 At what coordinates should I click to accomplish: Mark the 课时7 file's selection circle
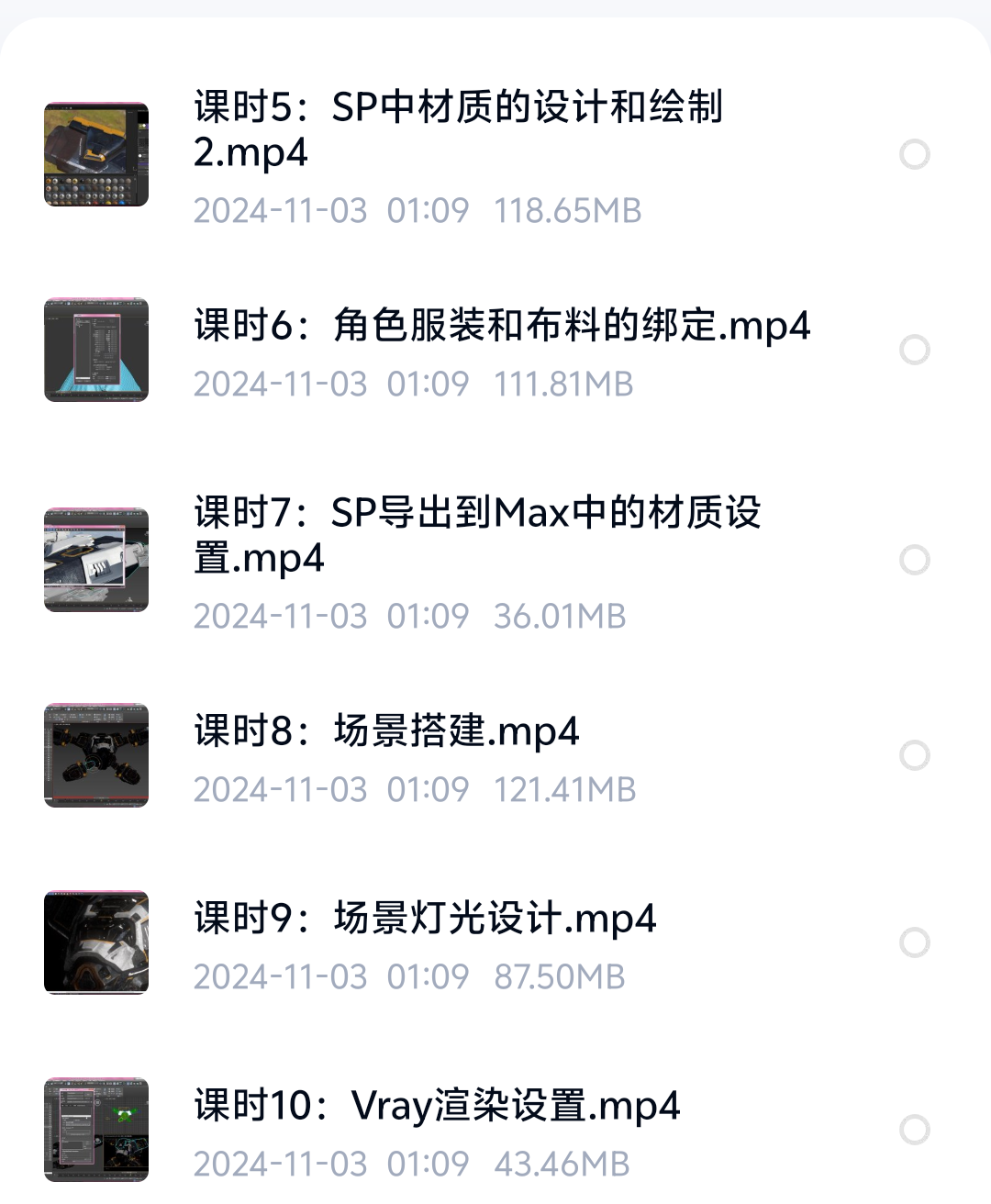(915, 560)
